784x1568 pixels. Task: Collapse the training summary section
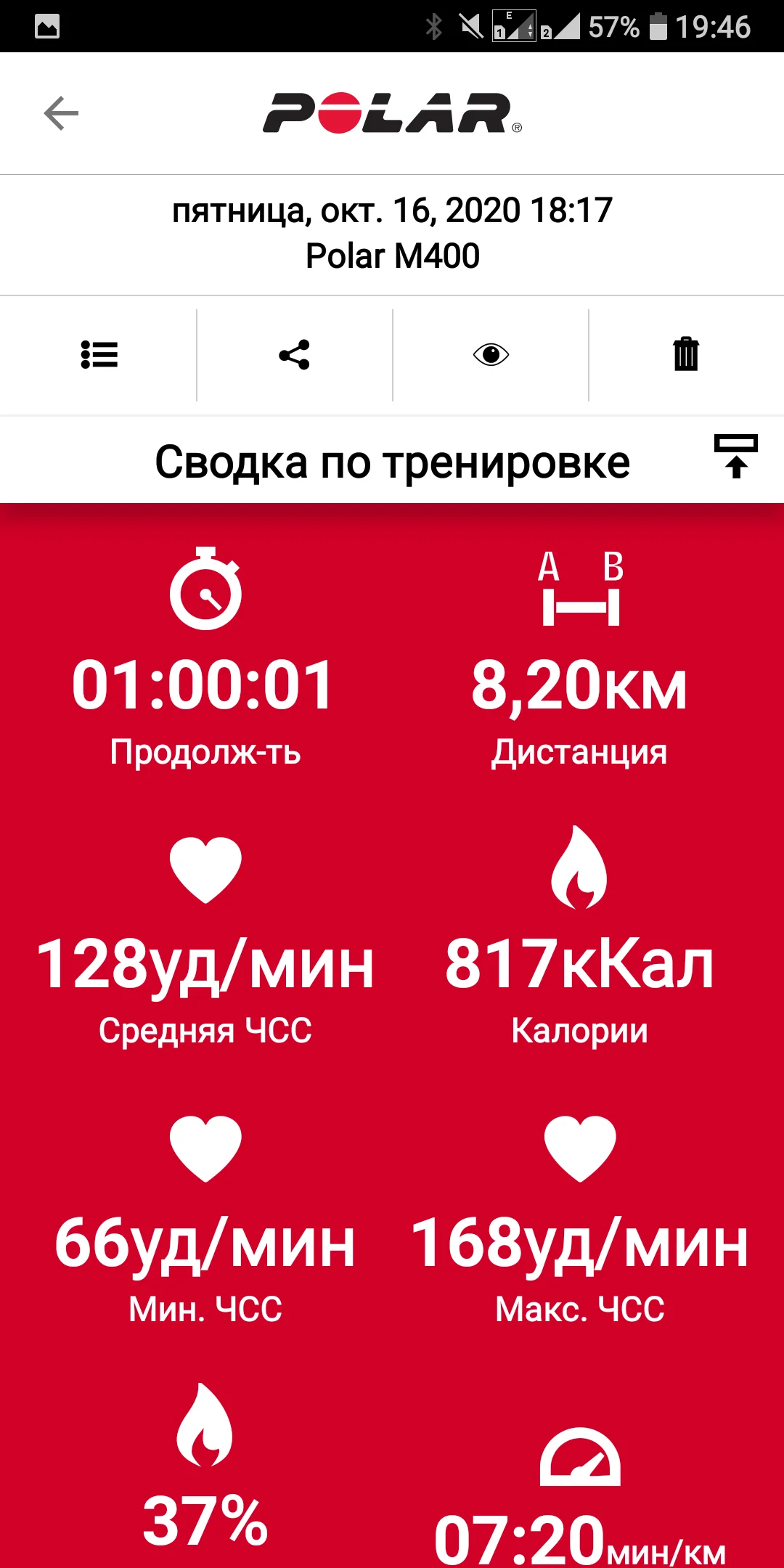pos(735,457)
